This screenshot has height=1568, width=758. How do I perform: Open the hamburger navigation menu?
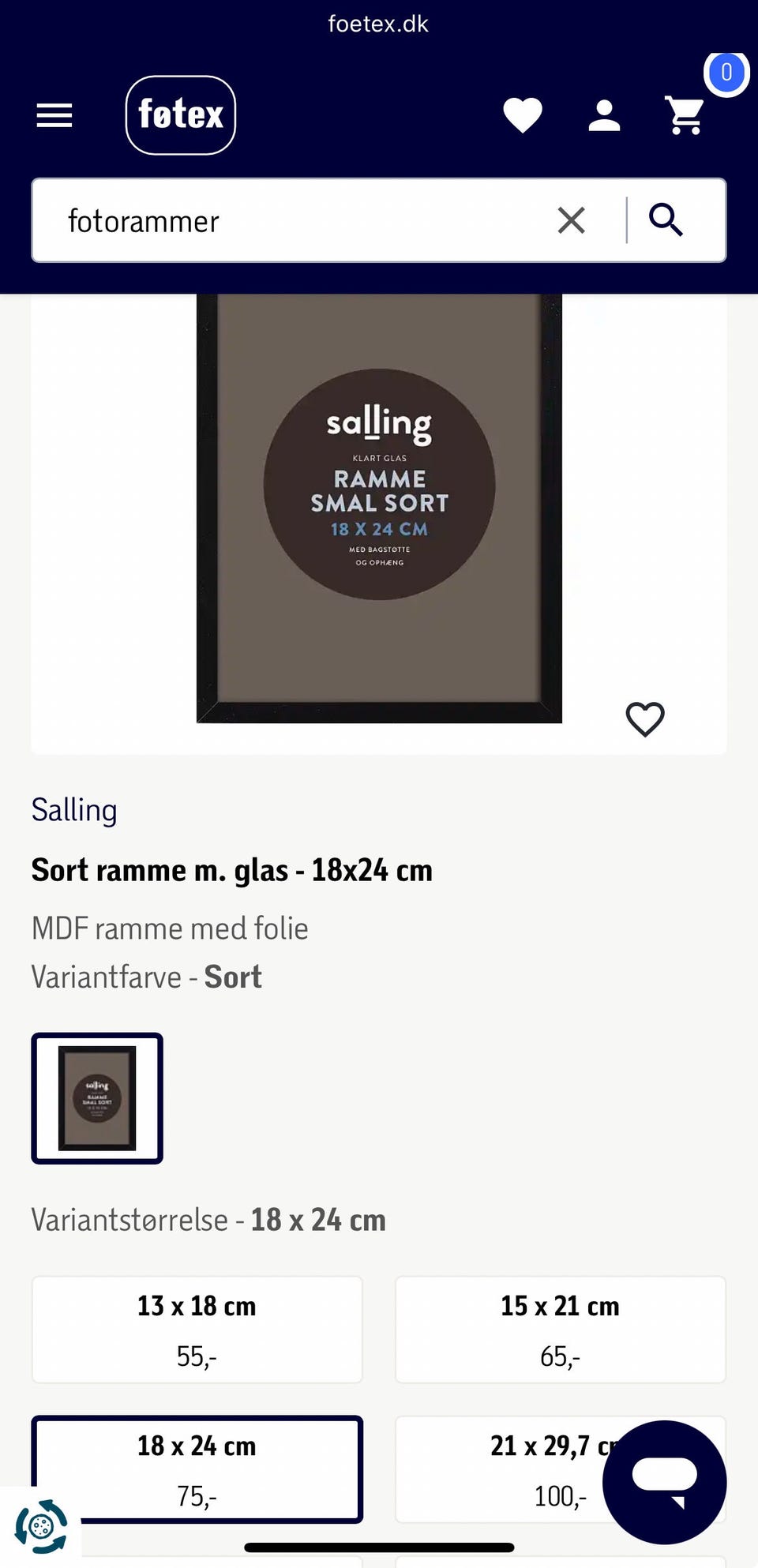[x=53, y=115]
